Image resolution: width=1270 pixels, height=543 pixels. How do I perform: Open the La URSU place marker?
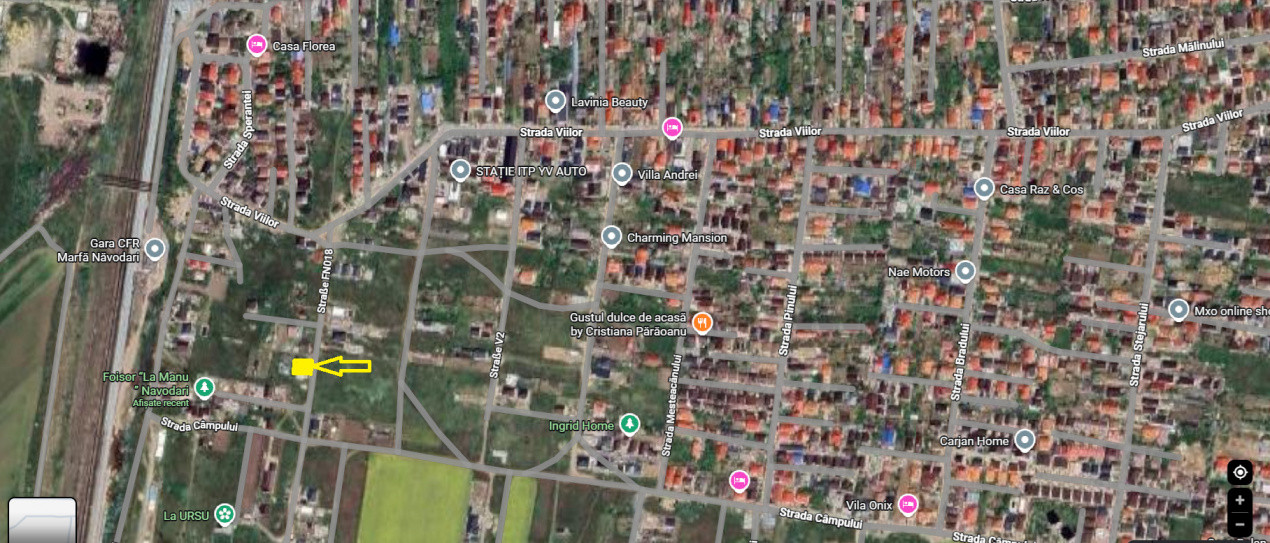225,515
